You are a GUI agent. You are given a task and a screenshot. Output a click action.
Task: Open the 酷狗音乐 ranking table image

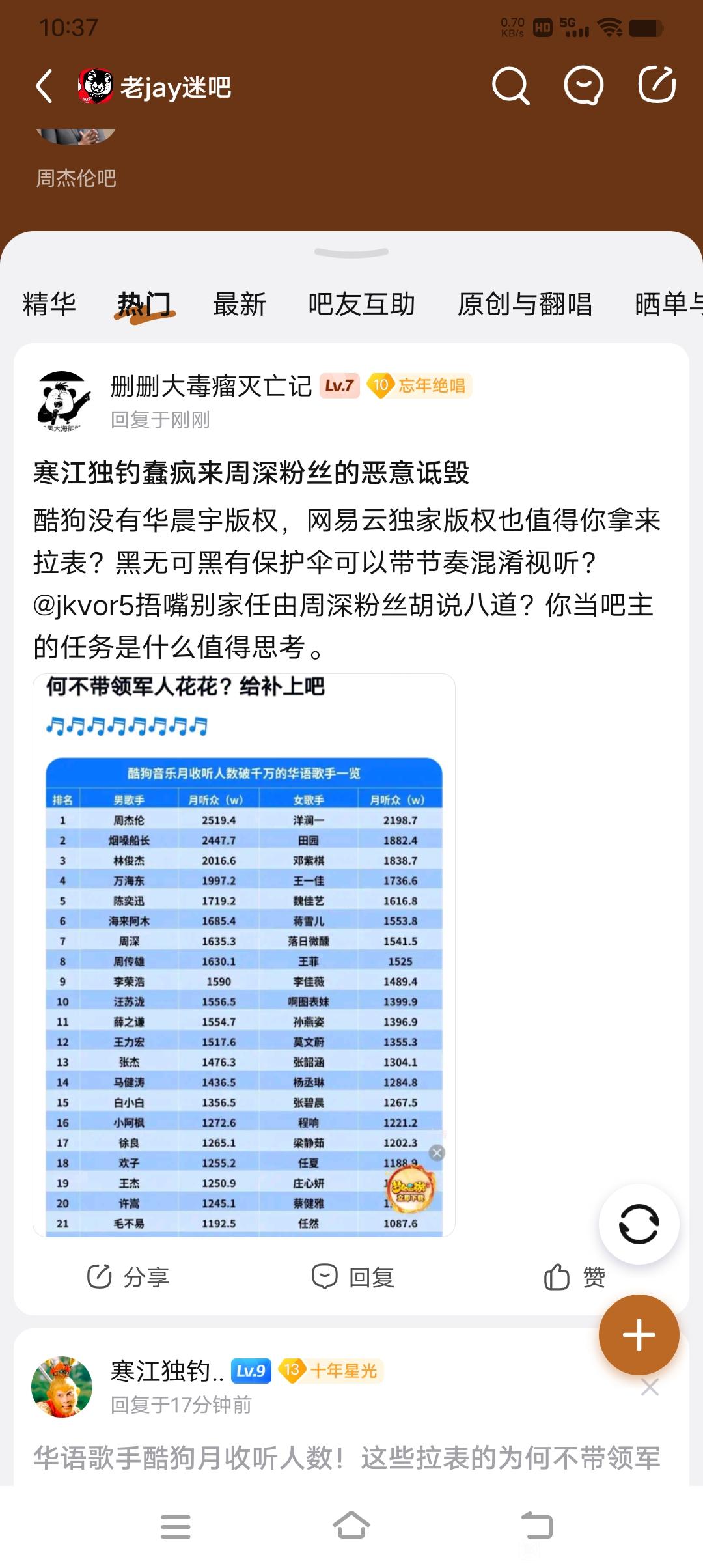(244, 955)
